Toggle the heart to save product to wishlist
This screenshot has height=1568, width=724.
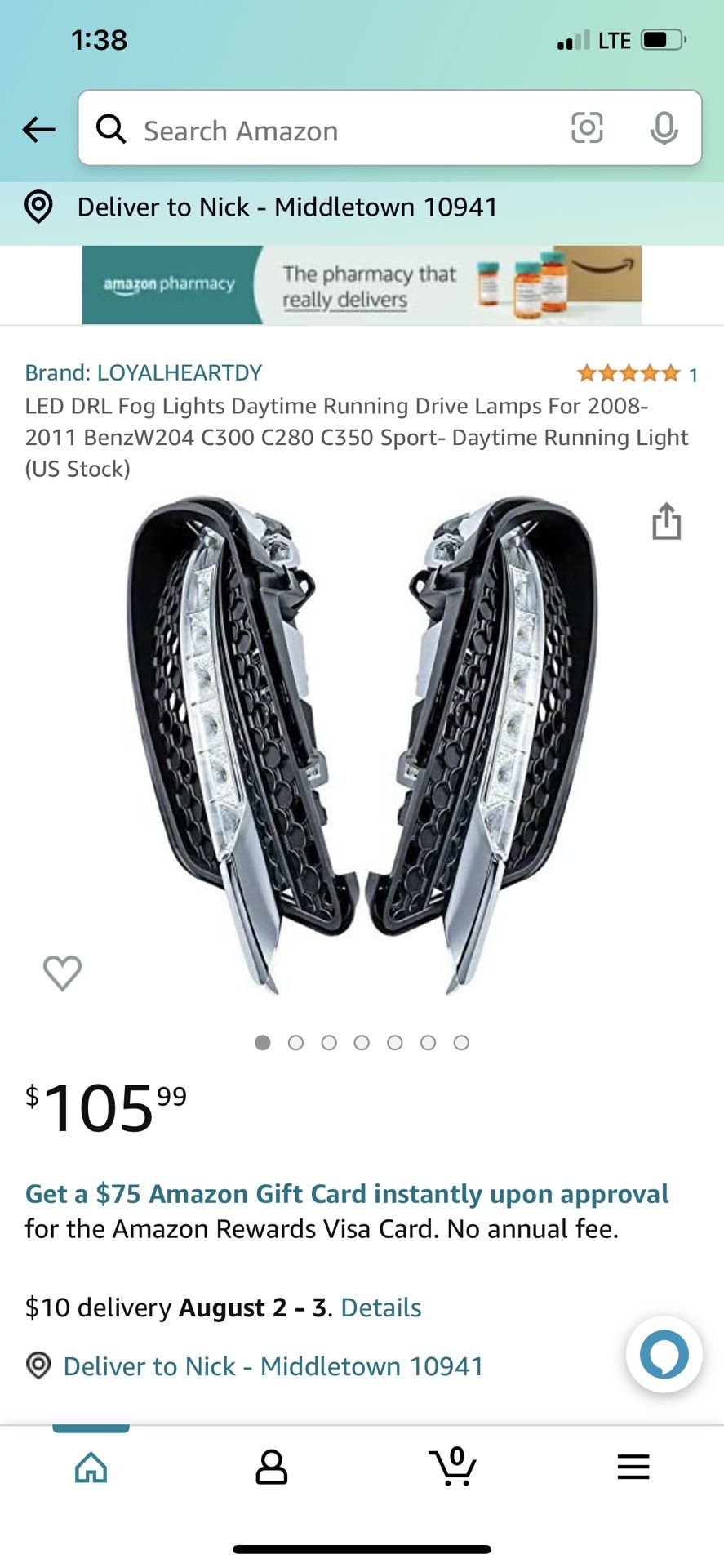click(62, 973)
